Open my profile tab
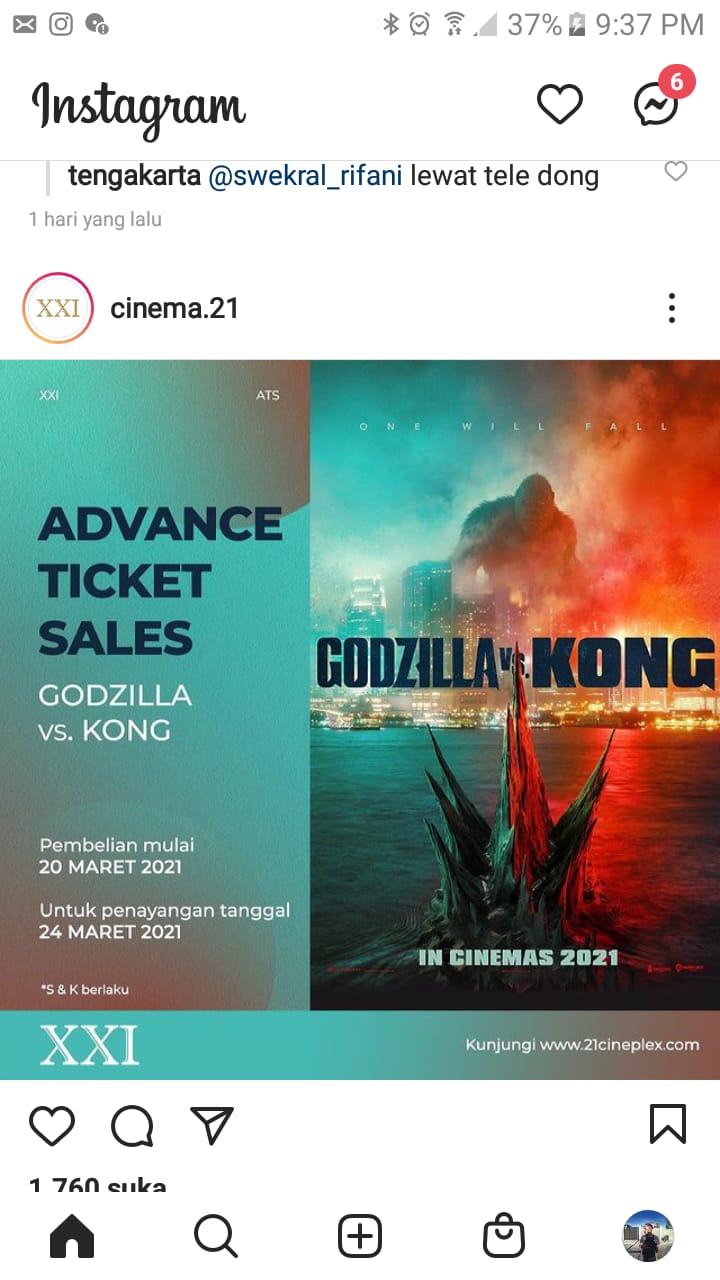Image resolution: width=720 pixels, height=1280 pixels. click(648, 1236)
